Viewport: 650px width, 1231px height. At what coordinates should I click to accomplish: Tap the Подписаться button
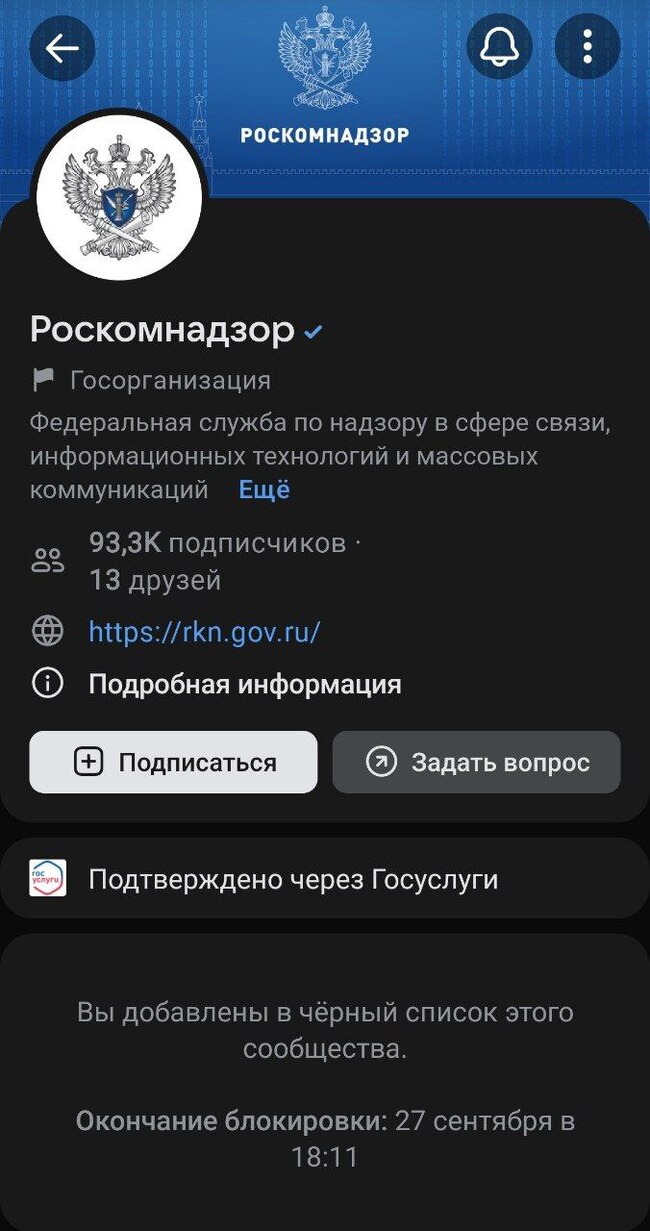pyautogui.click(x=173, y=762)
